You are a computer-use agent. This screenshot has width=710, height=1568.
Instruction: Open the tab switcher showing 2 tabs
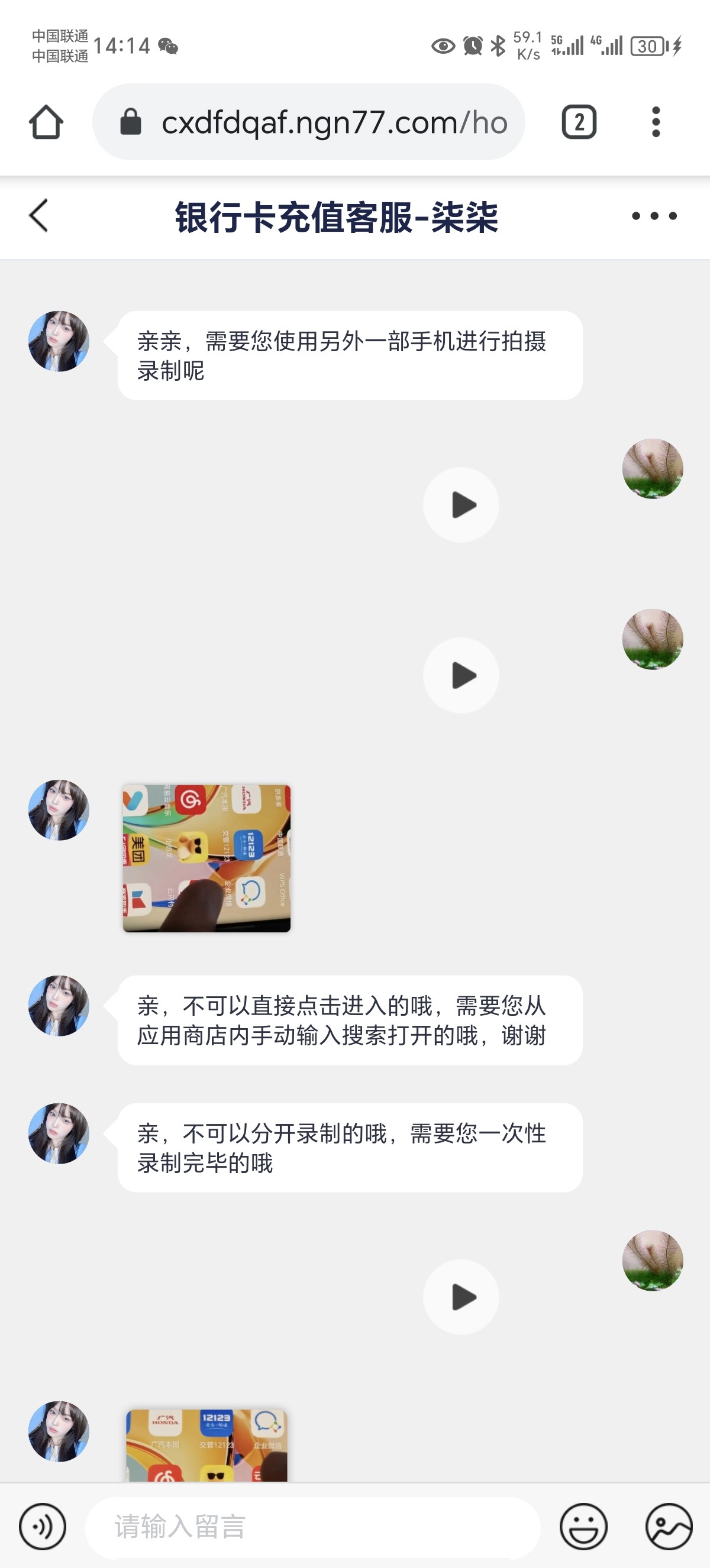click(579, 121)
